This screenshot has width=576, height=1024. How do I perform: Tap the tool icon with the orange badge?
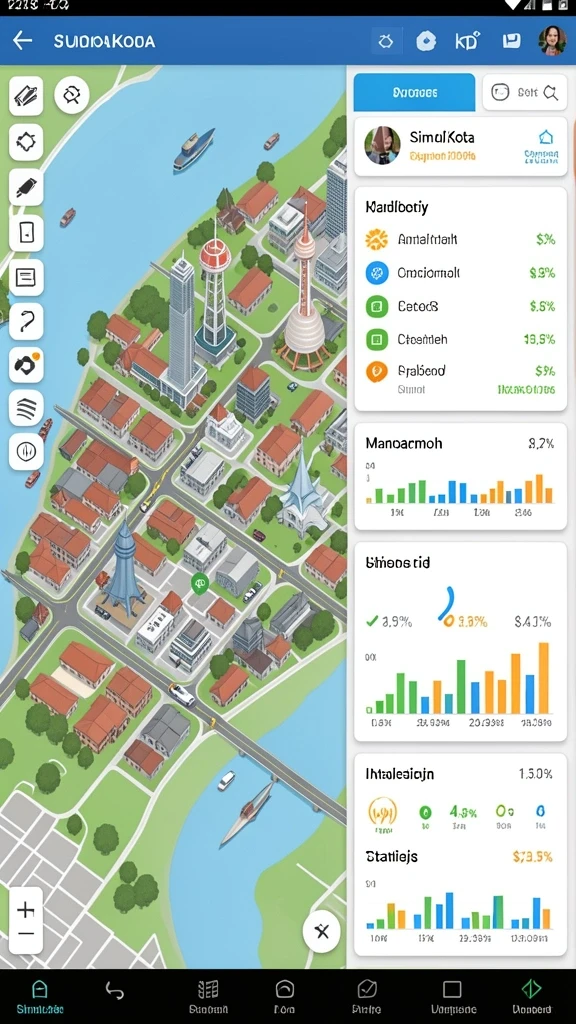tap(26, 364)
